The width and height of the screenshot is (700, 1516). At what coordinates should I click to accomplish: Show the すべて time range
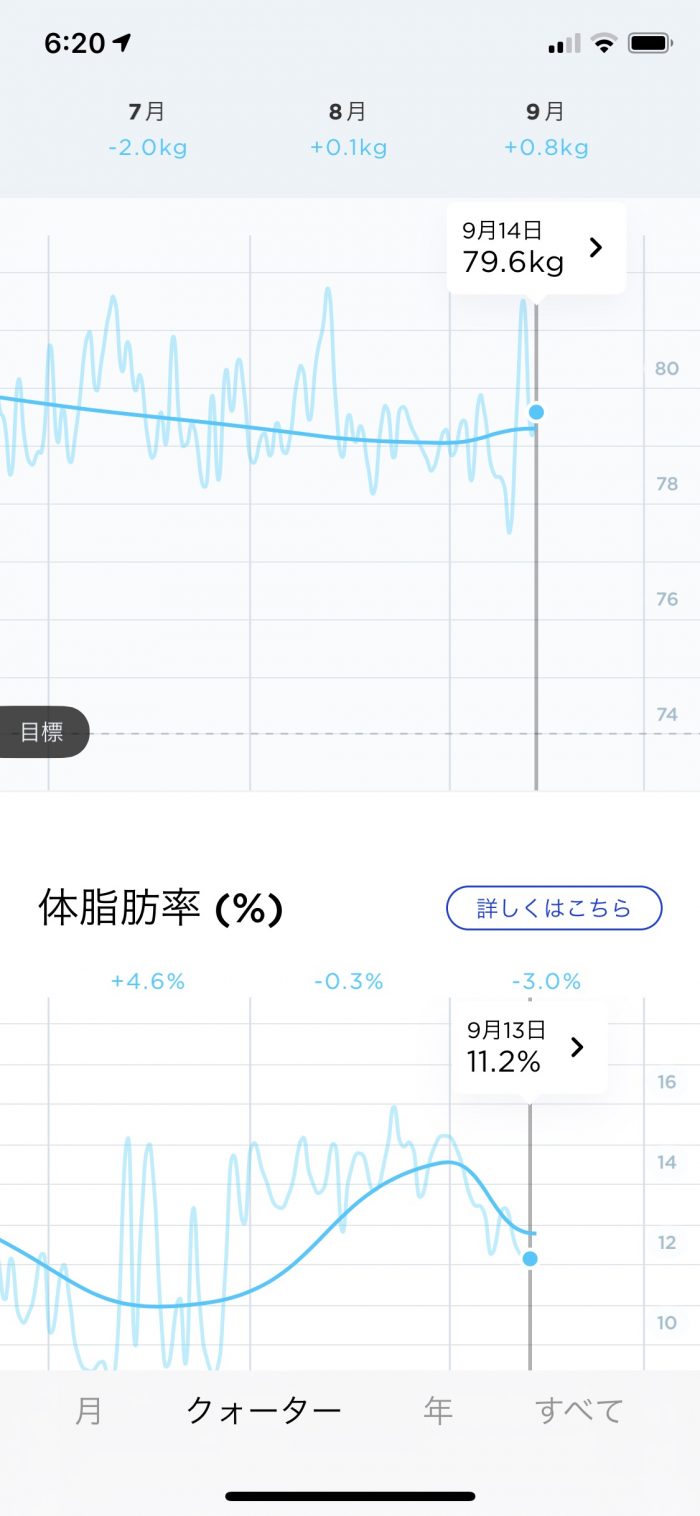click(579, 1410)
